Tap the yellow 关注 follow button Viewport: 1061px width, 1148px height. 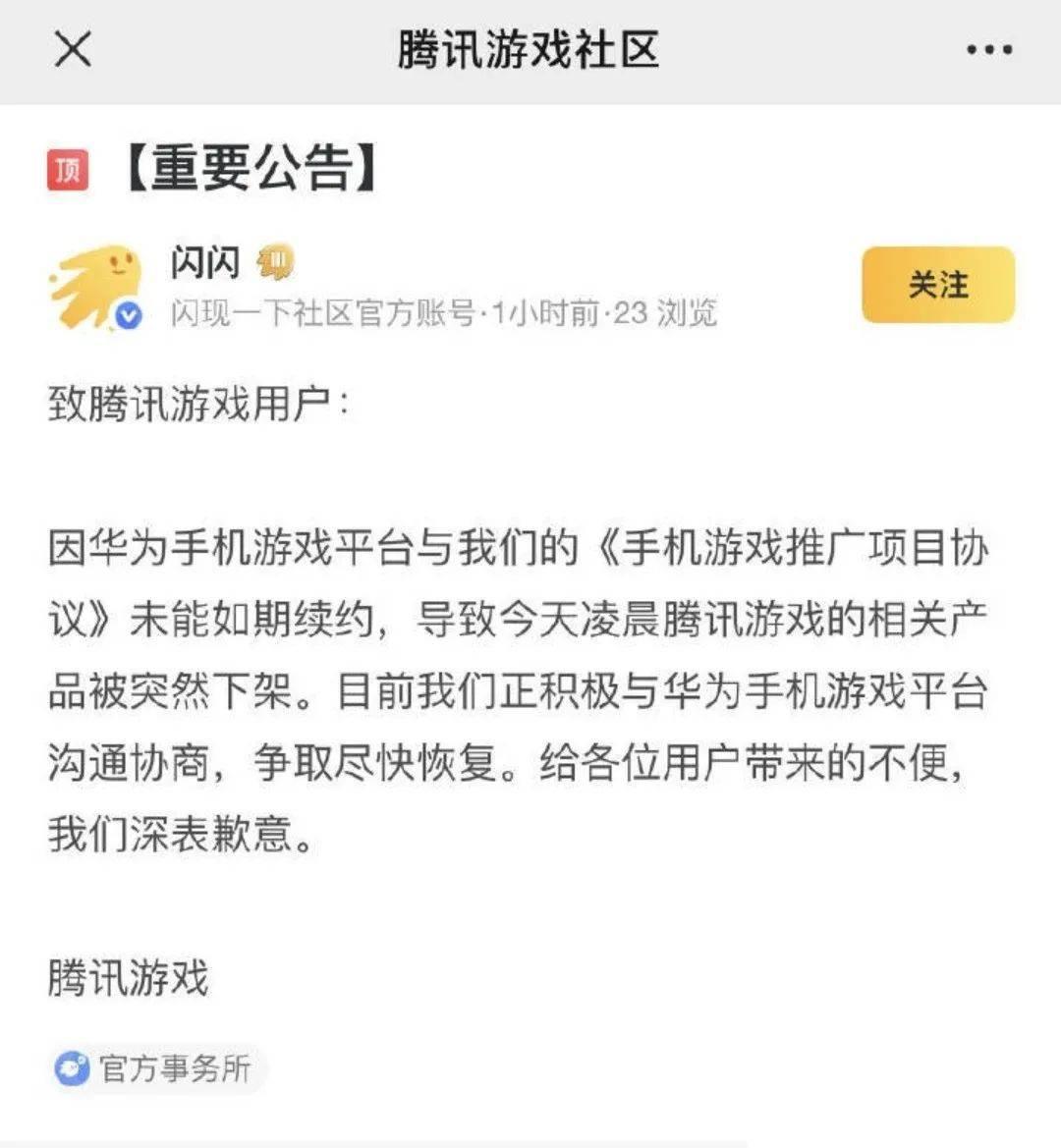pyautogui.click(x=936, y=284)
